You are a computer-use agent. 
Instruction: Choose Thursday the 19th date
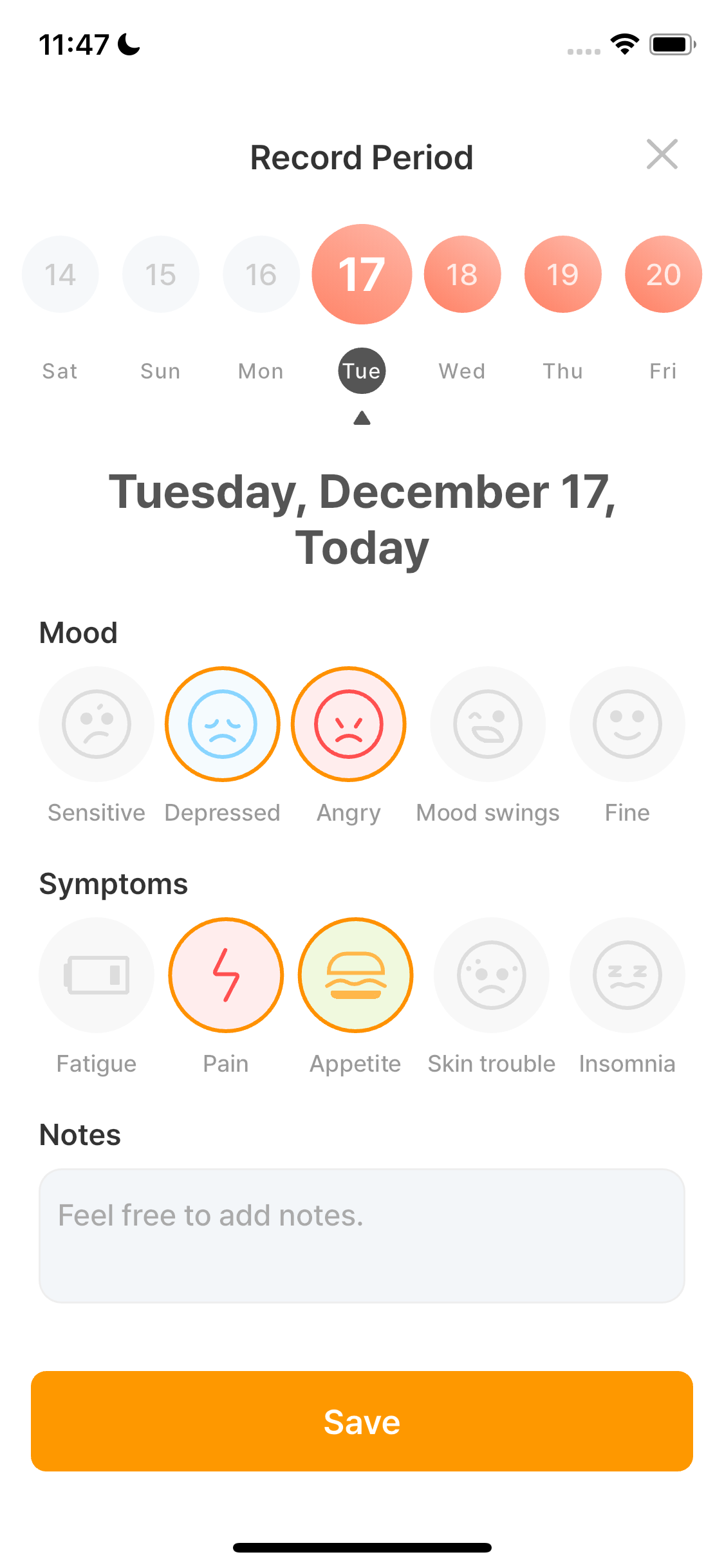click(x=562, y=274)
